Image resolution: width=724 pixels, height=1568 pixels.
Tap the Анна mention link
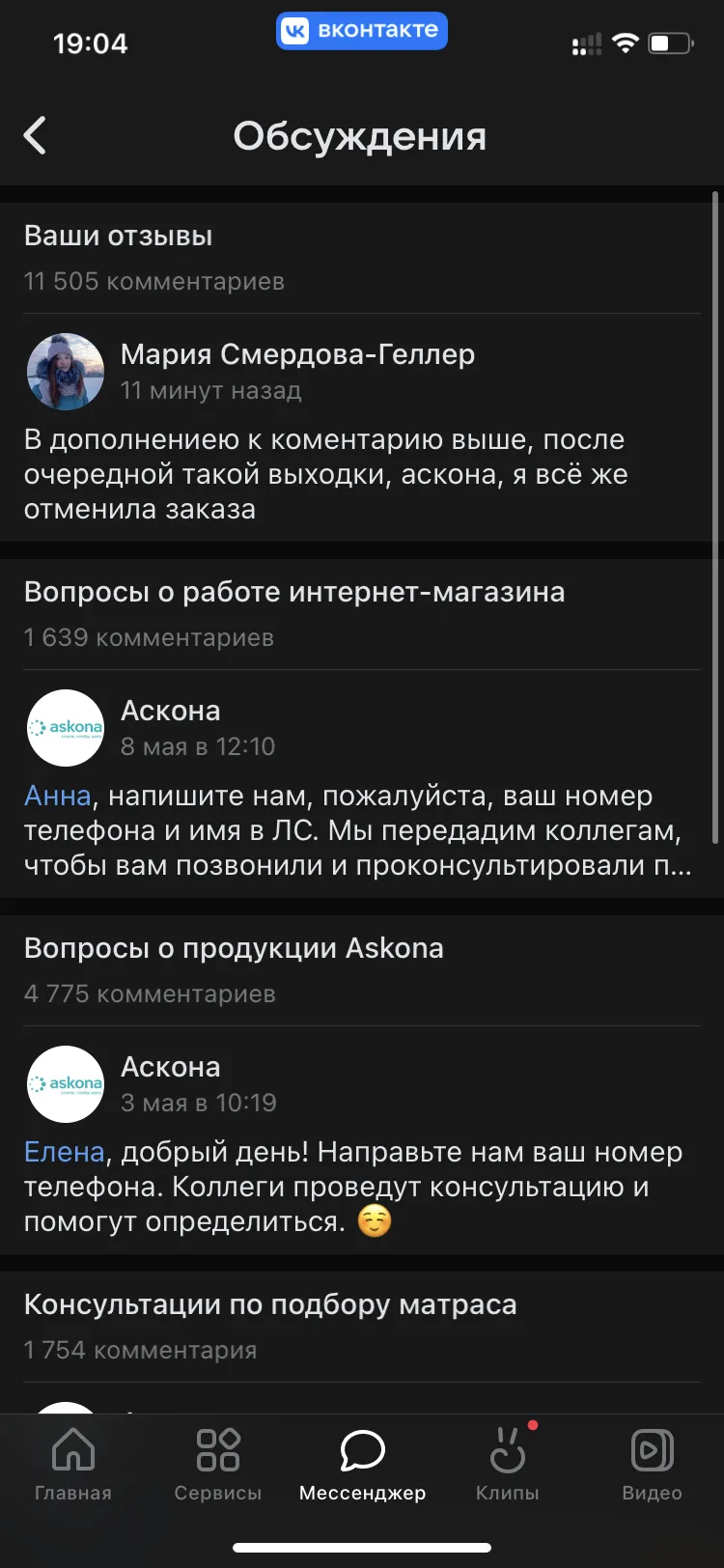pos(57,796)
